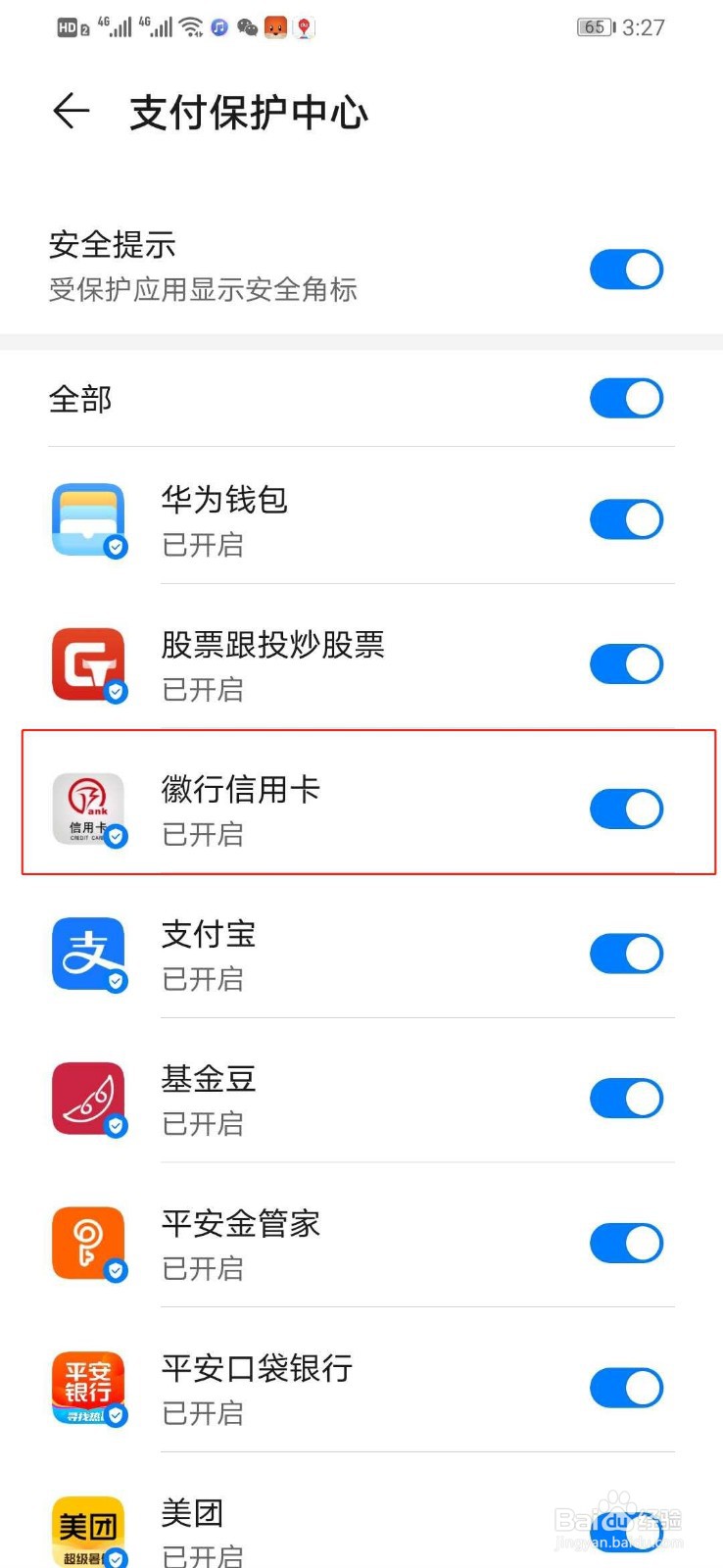Turn off the 全部 master toggle
Screen dimensions: 723x1568
coord(627,399)
